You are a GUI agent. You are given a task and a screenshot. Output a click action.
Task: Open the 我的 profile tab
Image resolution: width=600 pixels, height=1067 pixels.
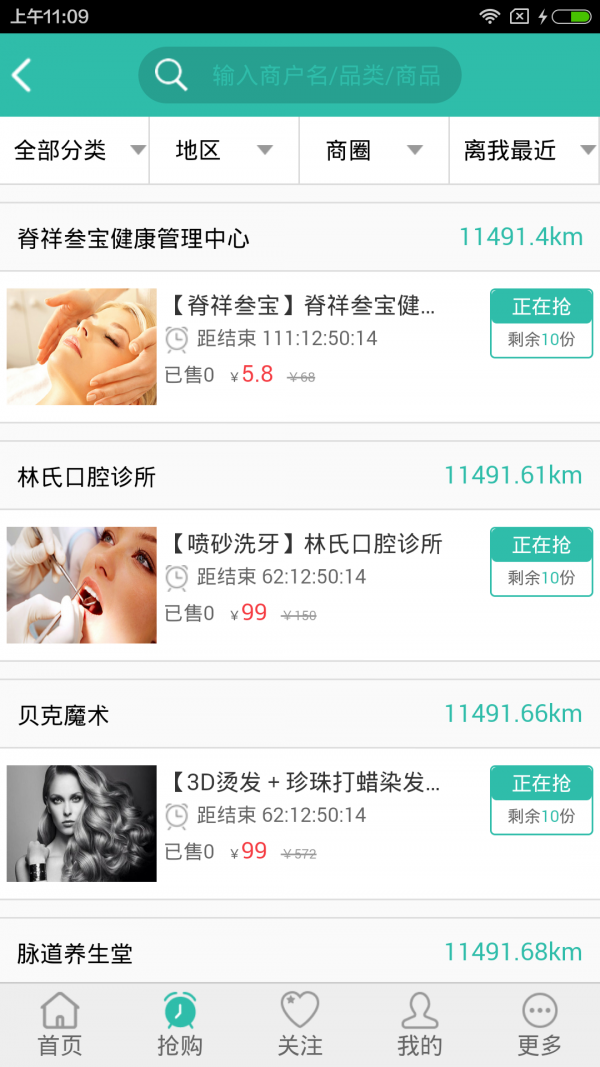(x=420, y=1025)
